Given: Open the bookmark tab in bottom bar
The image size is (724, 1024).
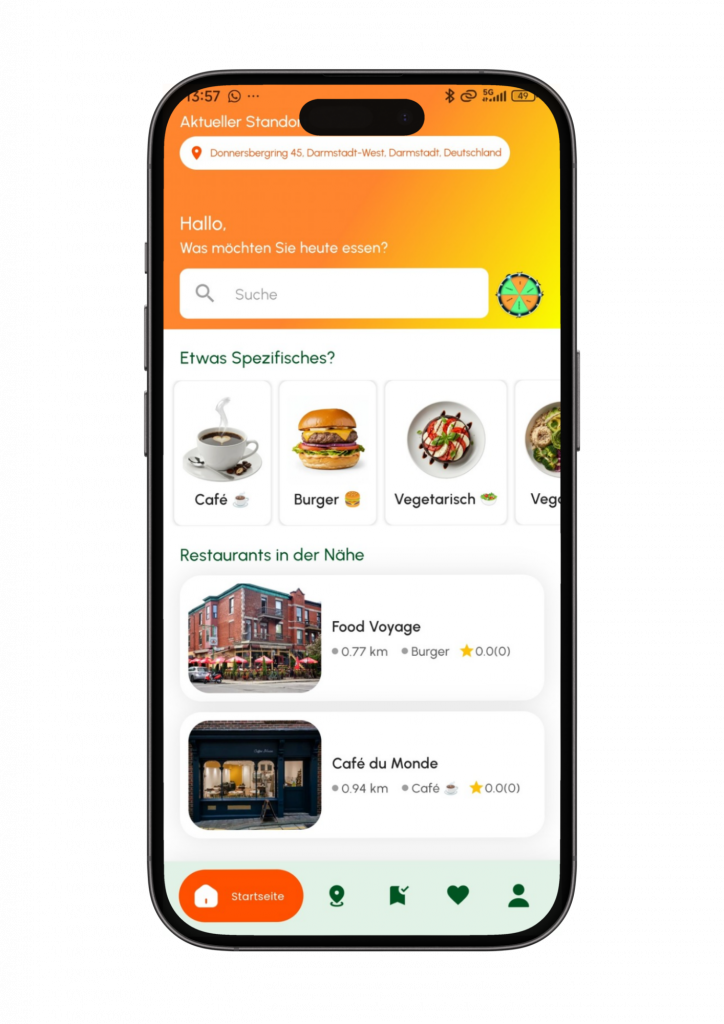Looking at the screenshot, I should tap(398, 896).
